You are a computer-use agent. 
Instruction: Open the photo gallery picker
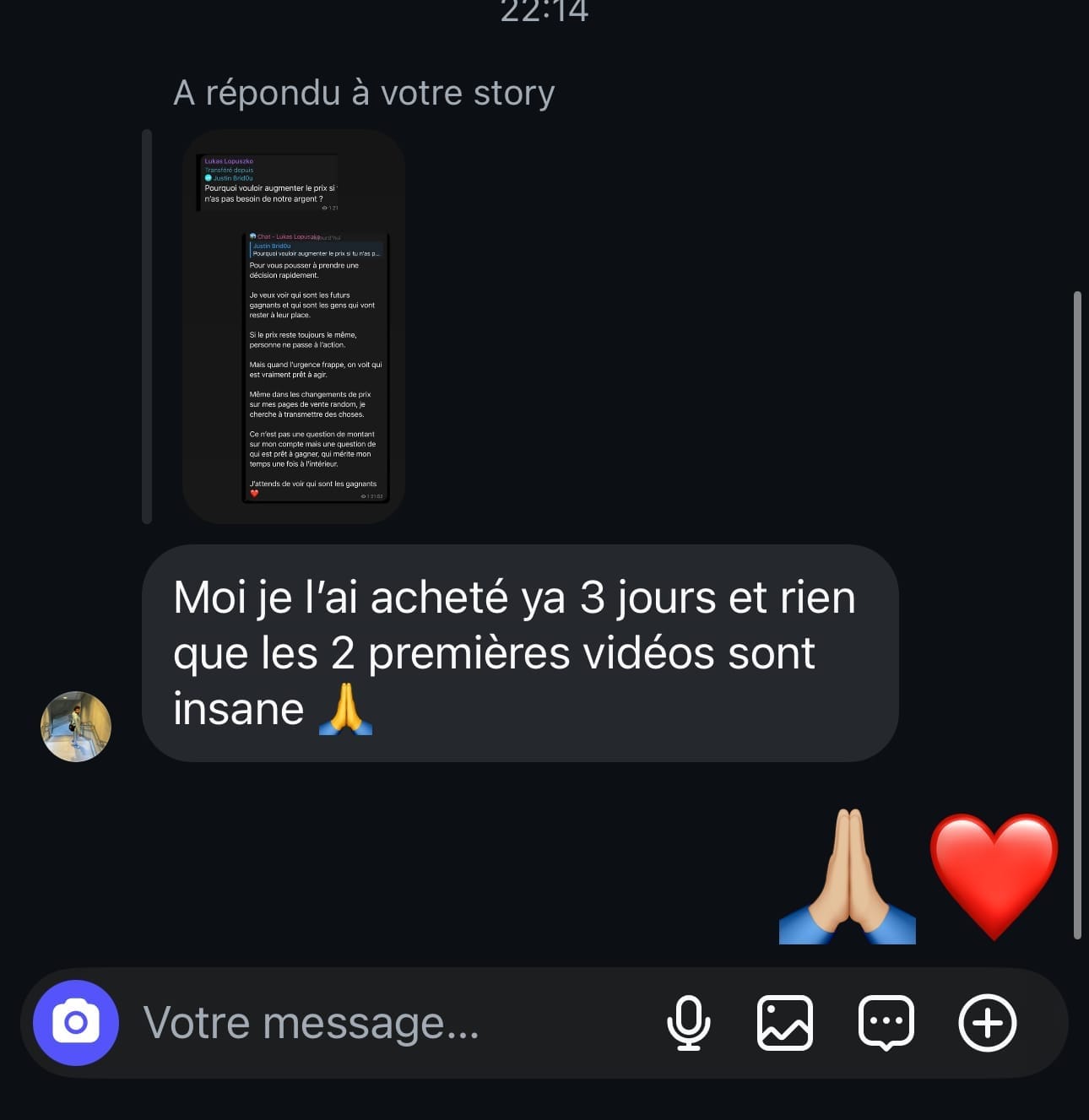(x=785, y=1023)
